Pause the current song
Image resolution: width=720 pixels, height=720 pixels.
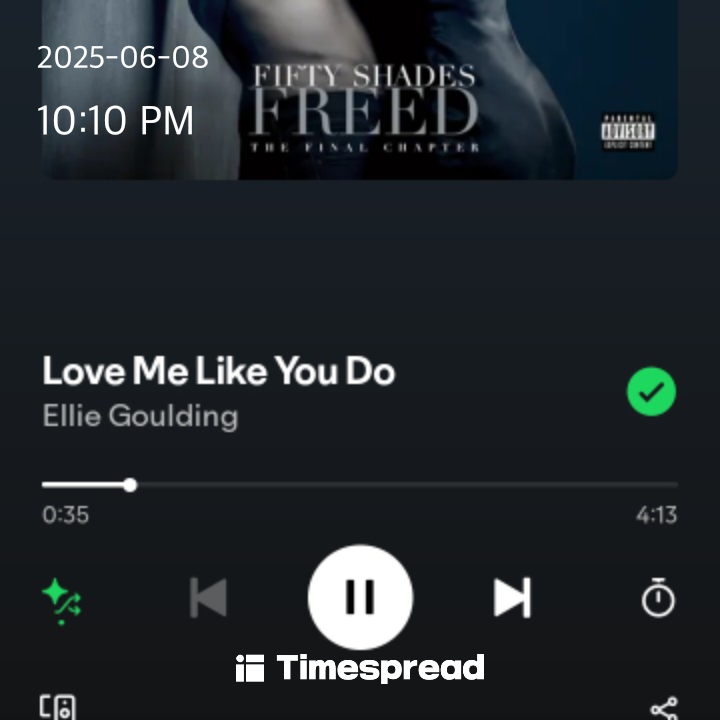pos(360,597)
